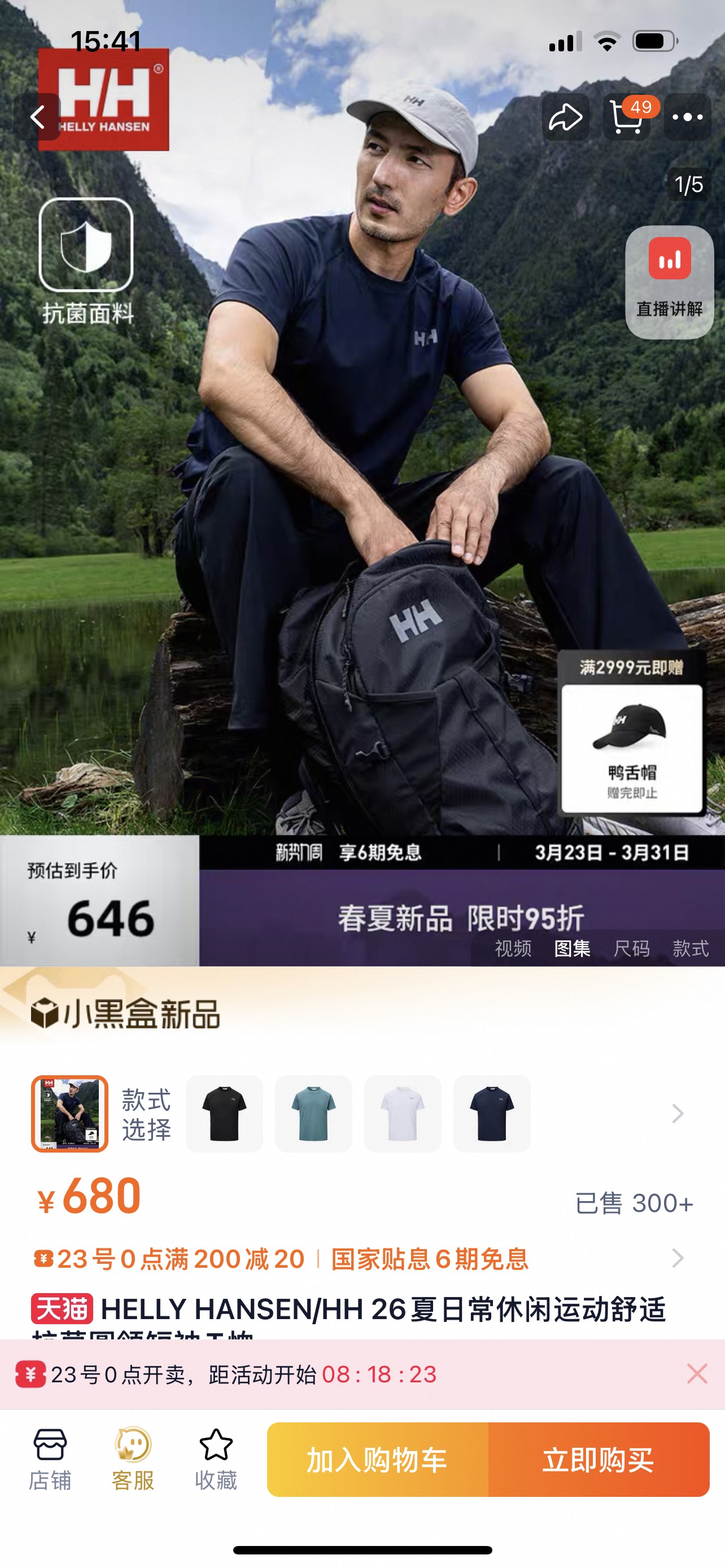
Task: Select the black T-shirt style
Action: (x=224, y=1113)
